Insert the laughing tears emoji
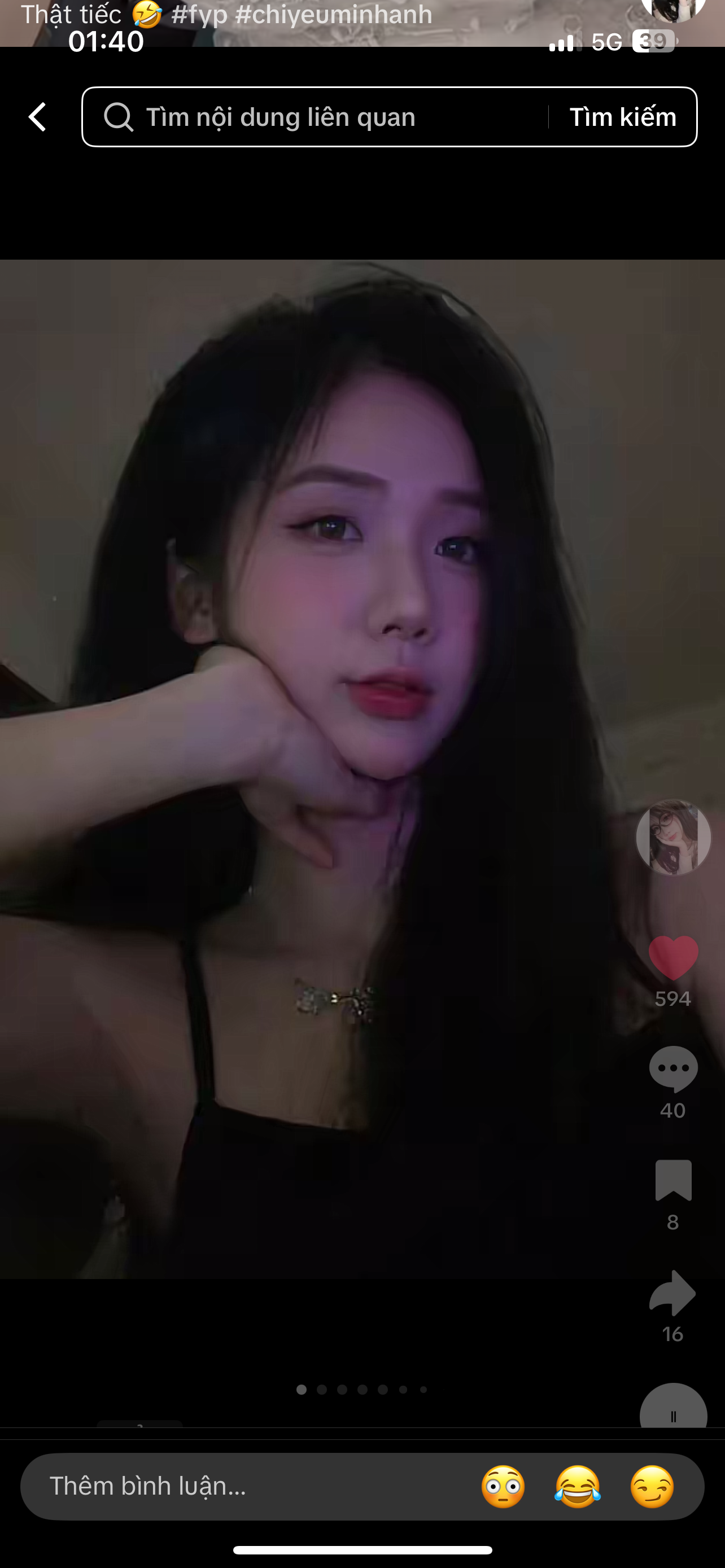 578,1486
